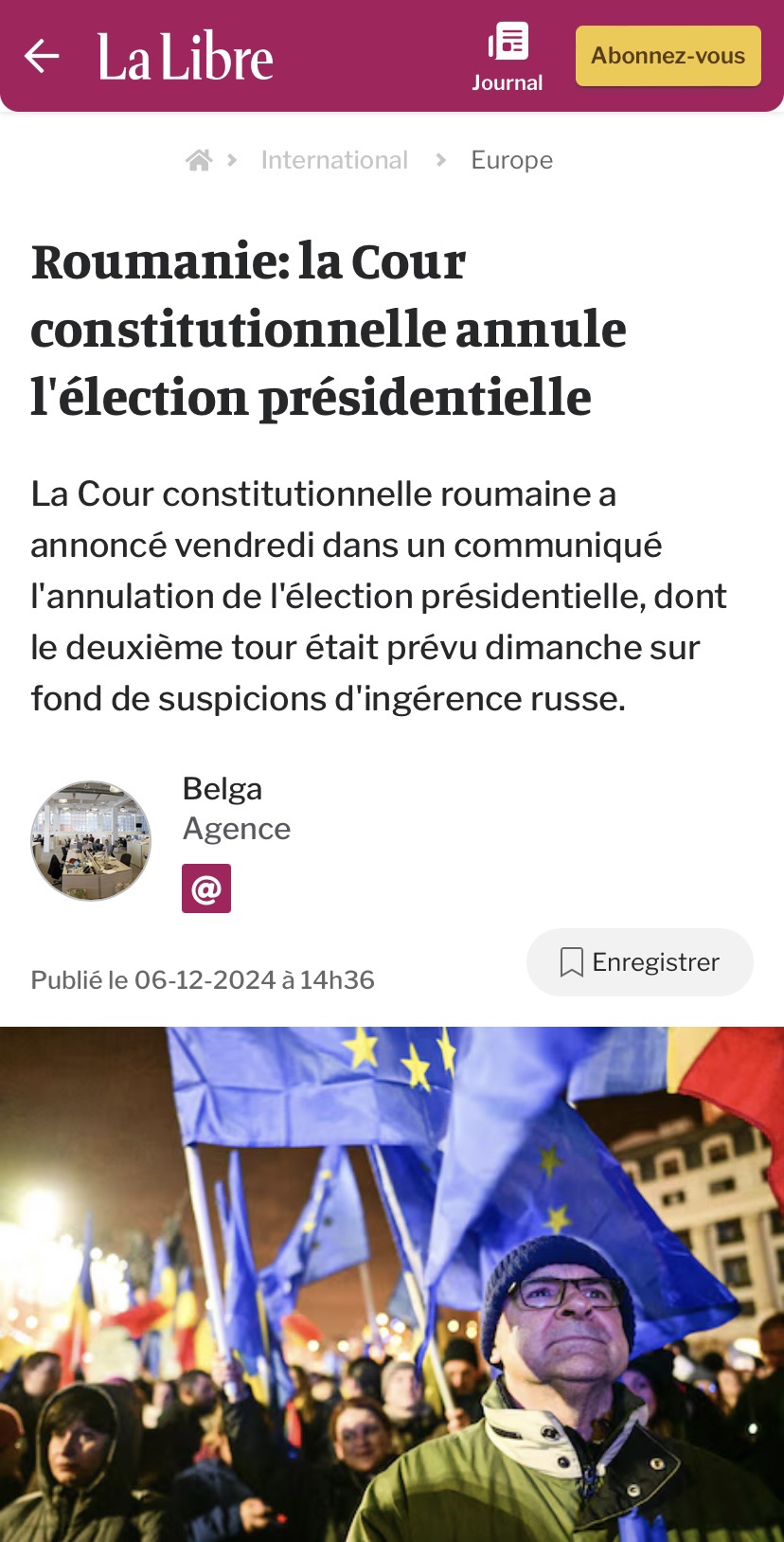Image resolution: width=784 pixels, height=1542 pixels.
Task: Save article with Enregistrer button
Action: (640, 962)
